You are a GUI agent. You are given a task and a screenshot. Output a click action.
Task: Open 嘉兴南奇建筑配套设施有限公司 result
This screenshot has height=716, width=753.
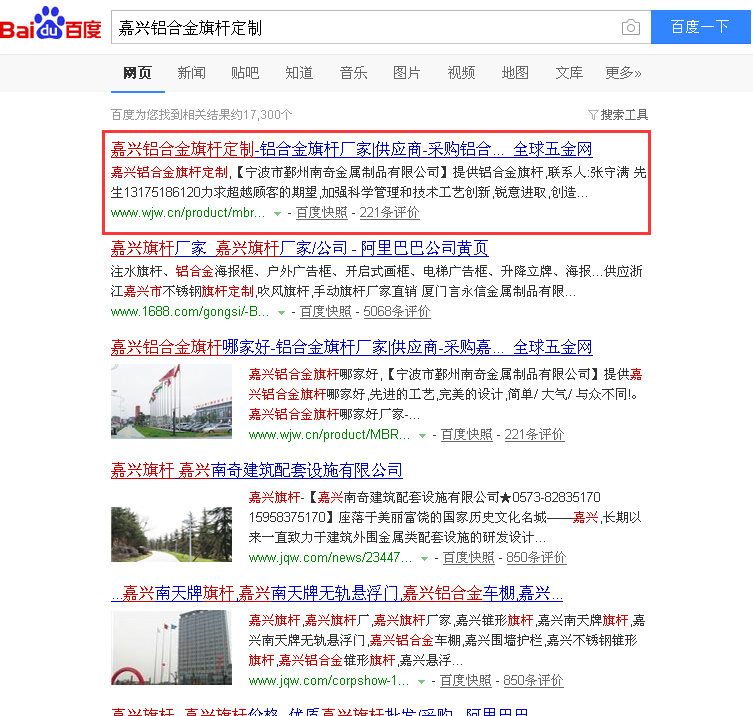(x=256, y=470)
